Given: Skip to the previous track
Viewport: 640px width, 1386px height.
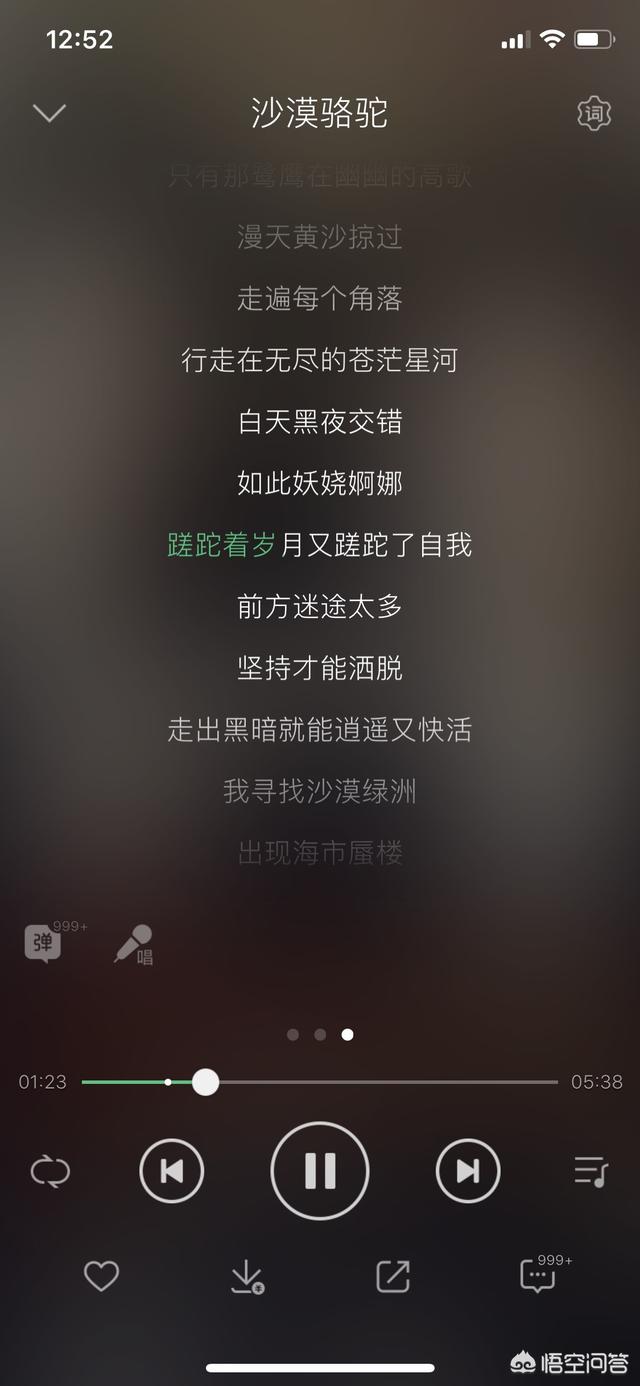Looking at the screenshot, I should pyautogui.click(x=171, y=1171).
